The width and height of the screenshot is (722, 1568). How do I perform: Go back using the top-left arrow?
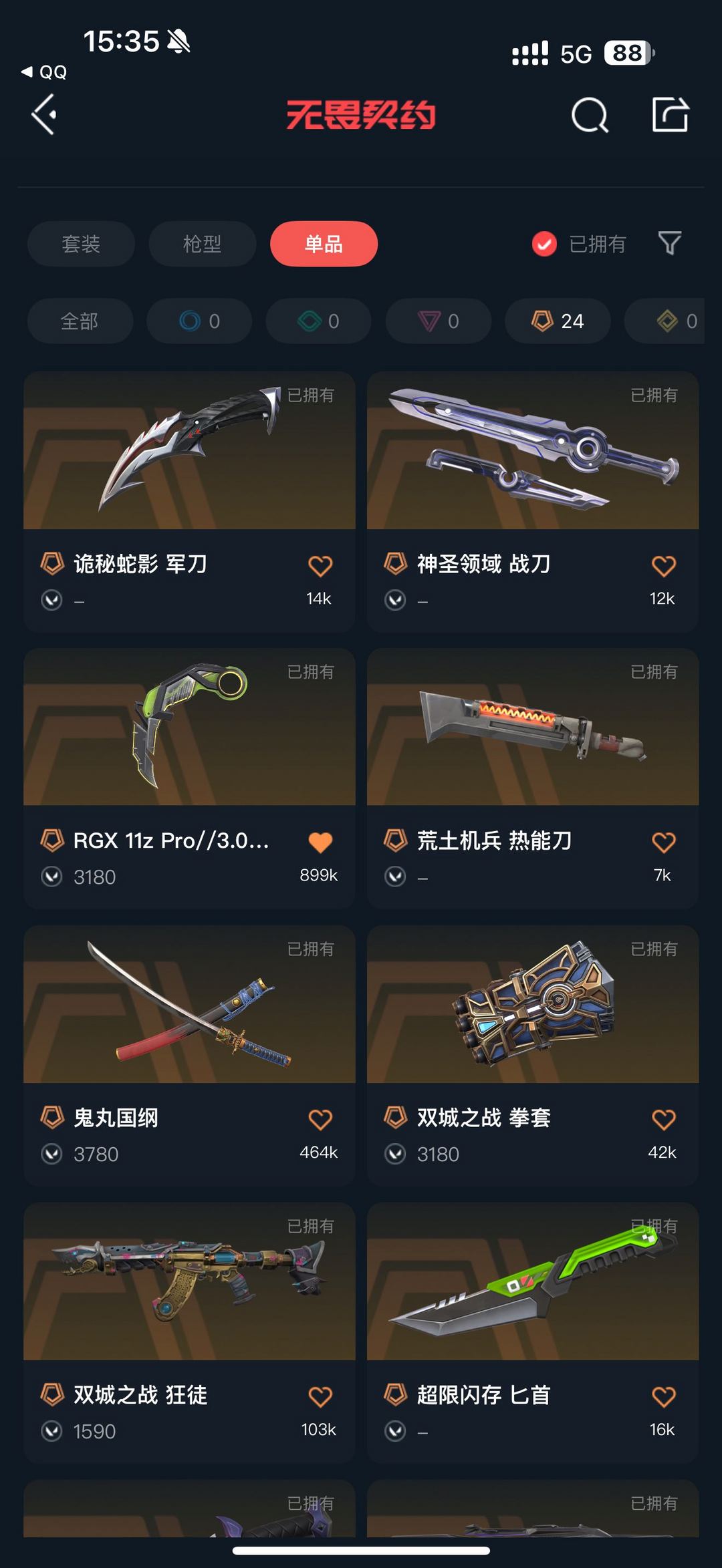[x=44, y=115]
